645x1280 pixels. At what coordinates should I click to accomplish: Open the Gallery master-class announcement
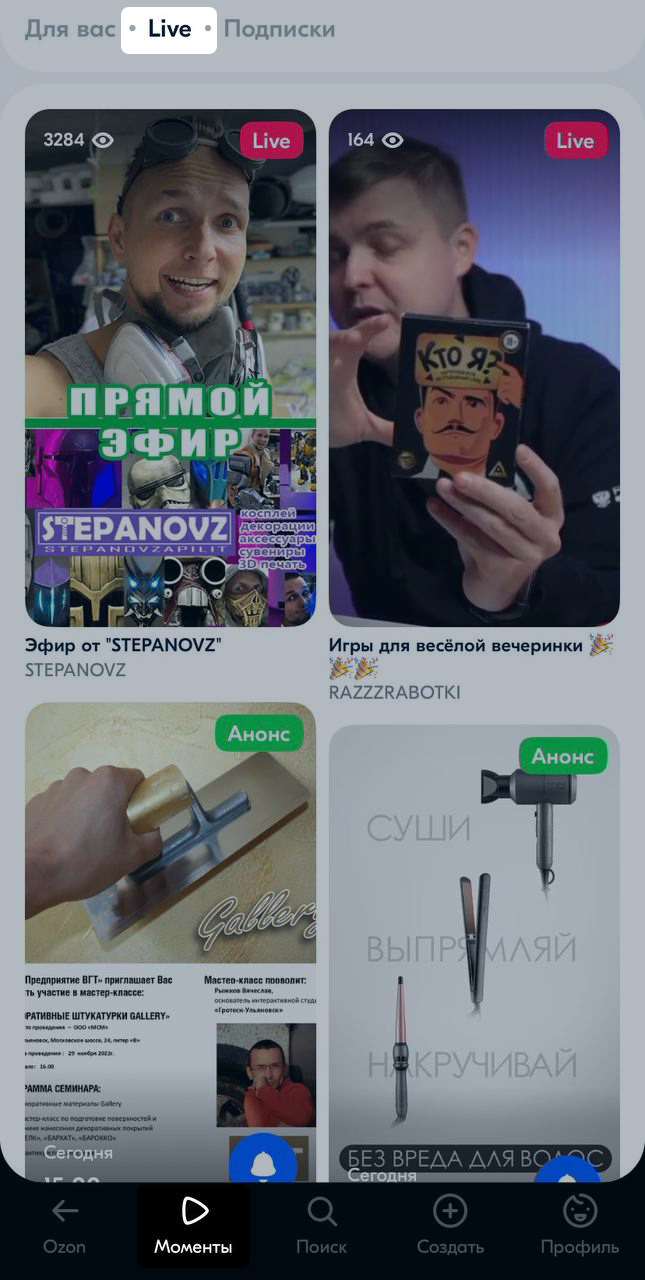tap(170, 900)
